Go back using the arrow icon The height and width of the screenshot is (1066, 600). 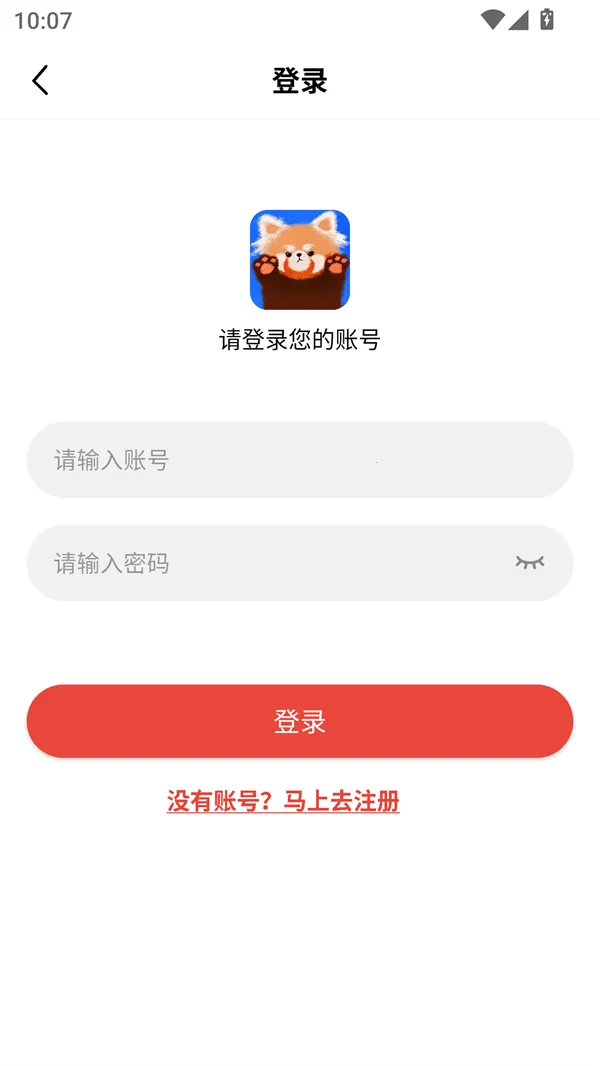pyautogui.click(x=40, y=80)
